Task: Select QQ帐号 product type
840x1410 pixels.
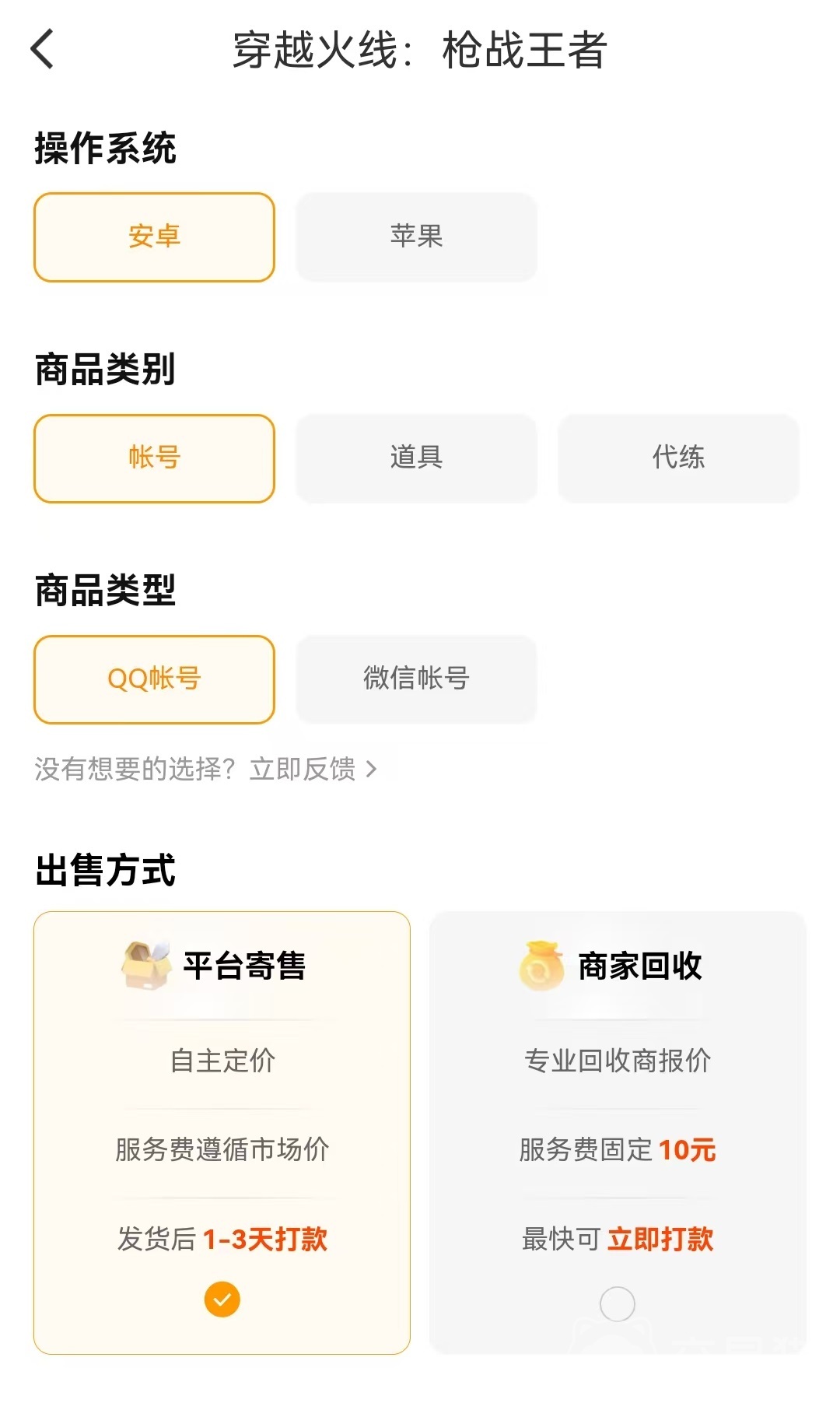Action: pos(154,679)
